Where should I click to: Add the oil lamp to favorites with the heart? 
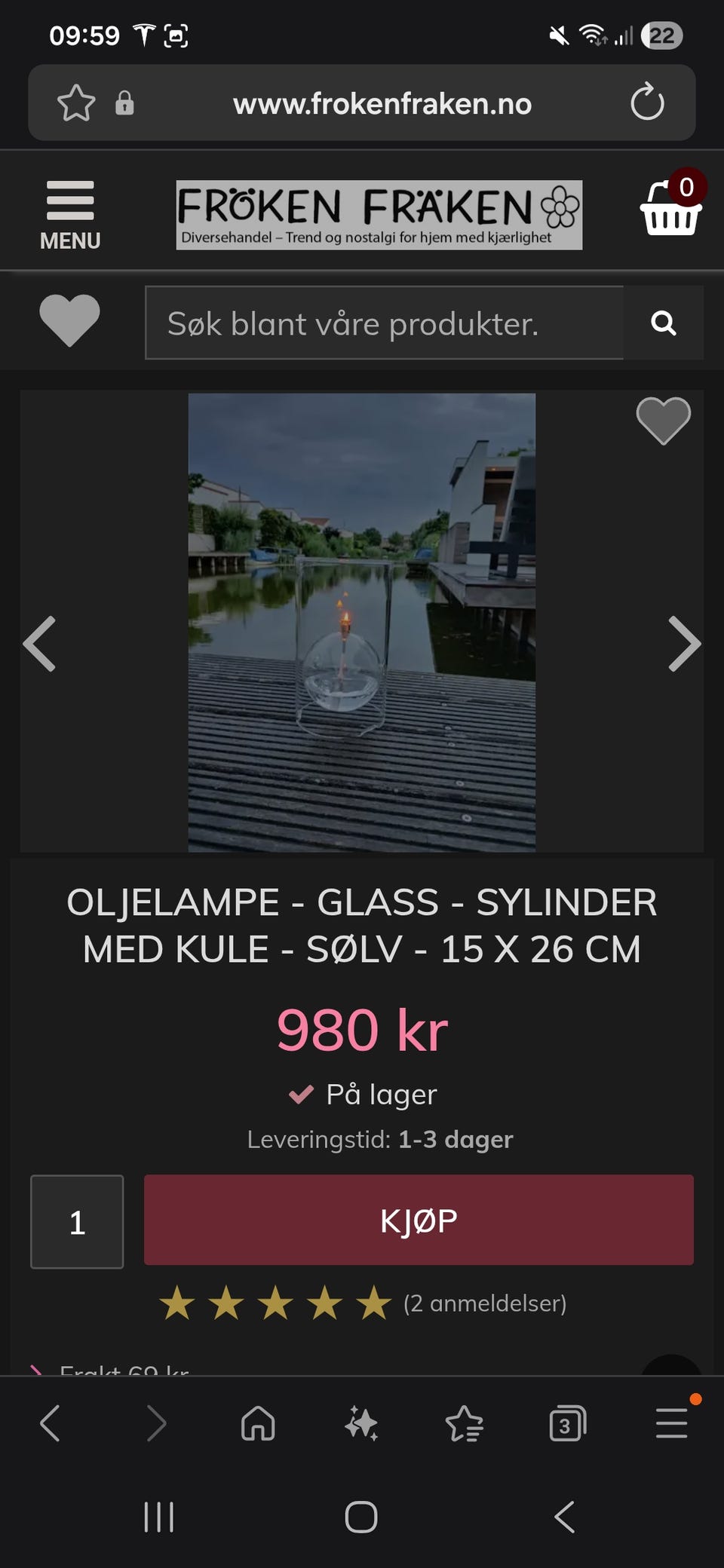pyautogui.click(x=663, y=422)
